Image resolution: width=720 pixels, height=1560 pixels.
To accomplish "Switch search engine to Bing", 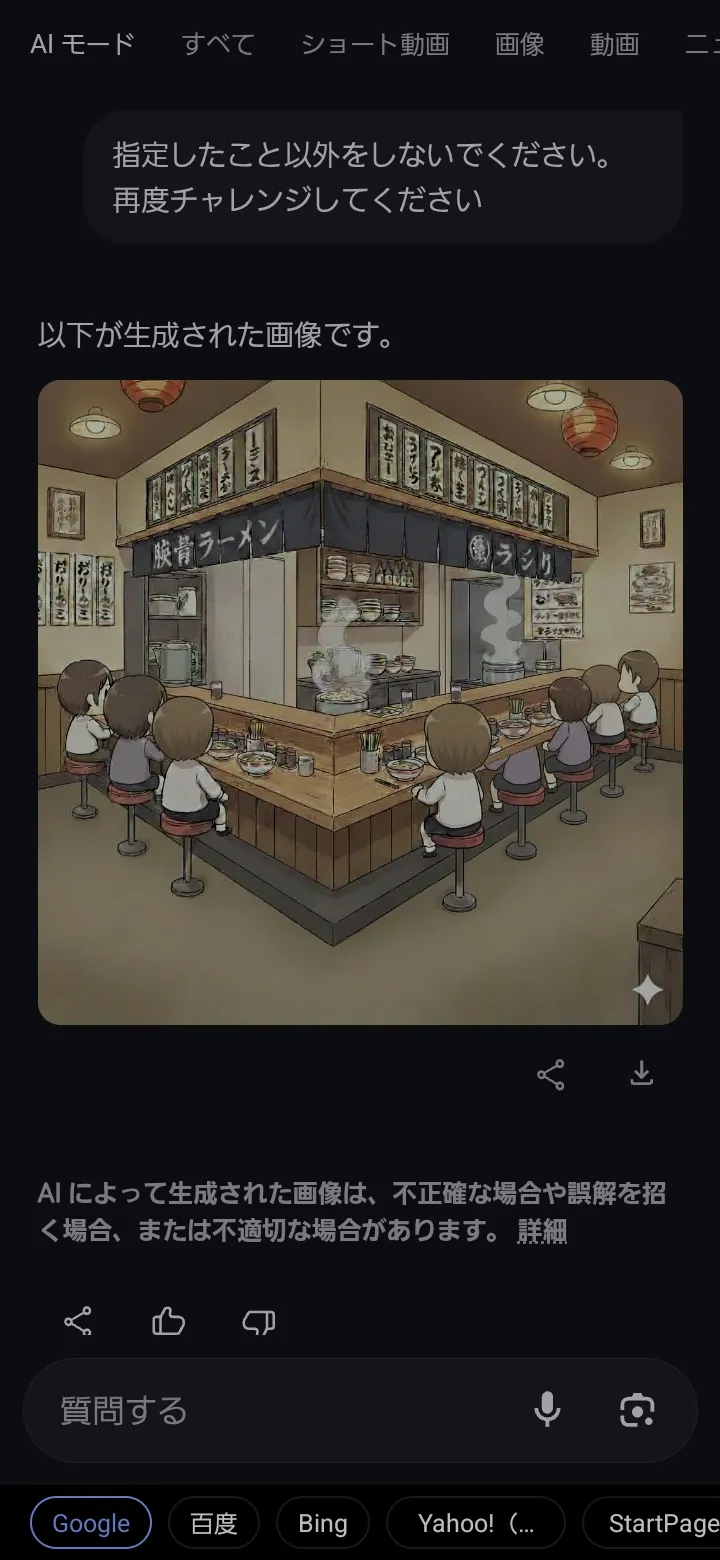I will click(323, 1523).
